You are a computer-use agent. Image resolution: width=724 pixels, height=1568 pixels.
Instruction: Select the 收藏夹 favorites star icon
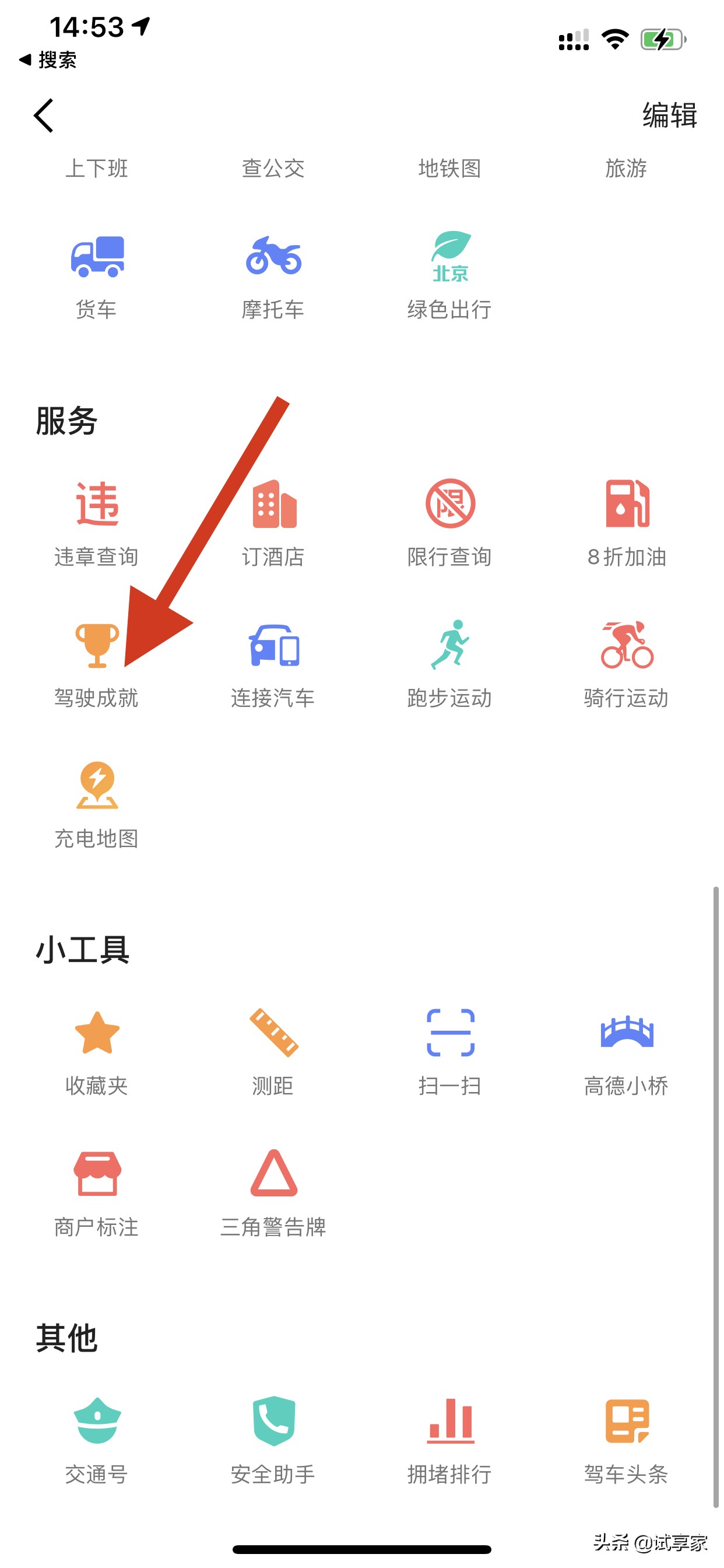pyautogui.click(x=97, y=1038)
